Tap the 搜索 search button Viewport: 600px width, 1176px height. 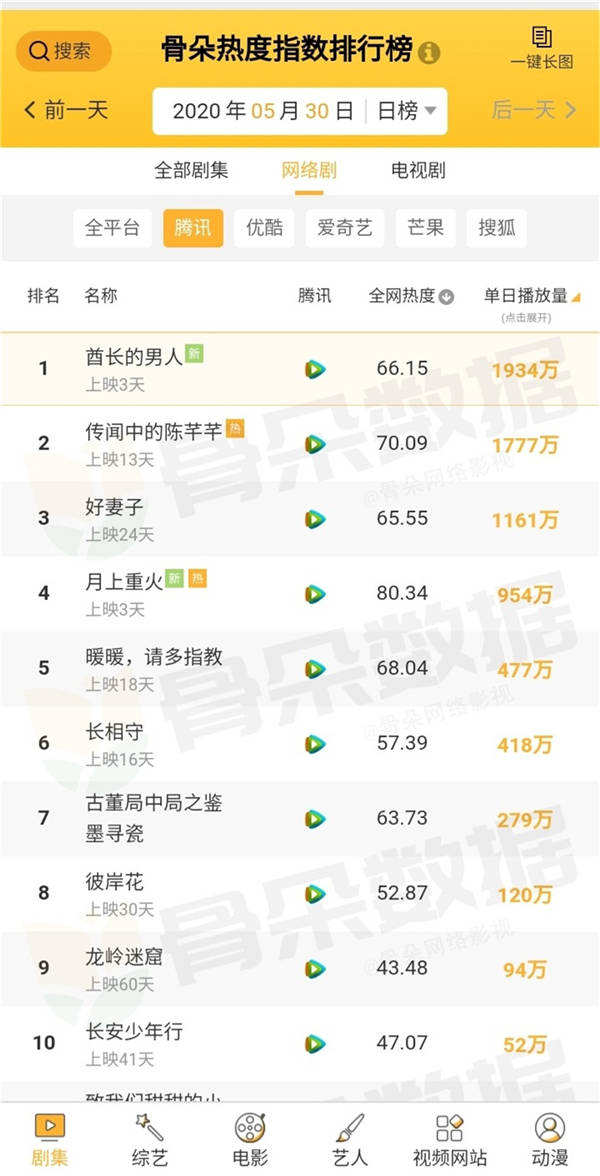coord(63,50)
